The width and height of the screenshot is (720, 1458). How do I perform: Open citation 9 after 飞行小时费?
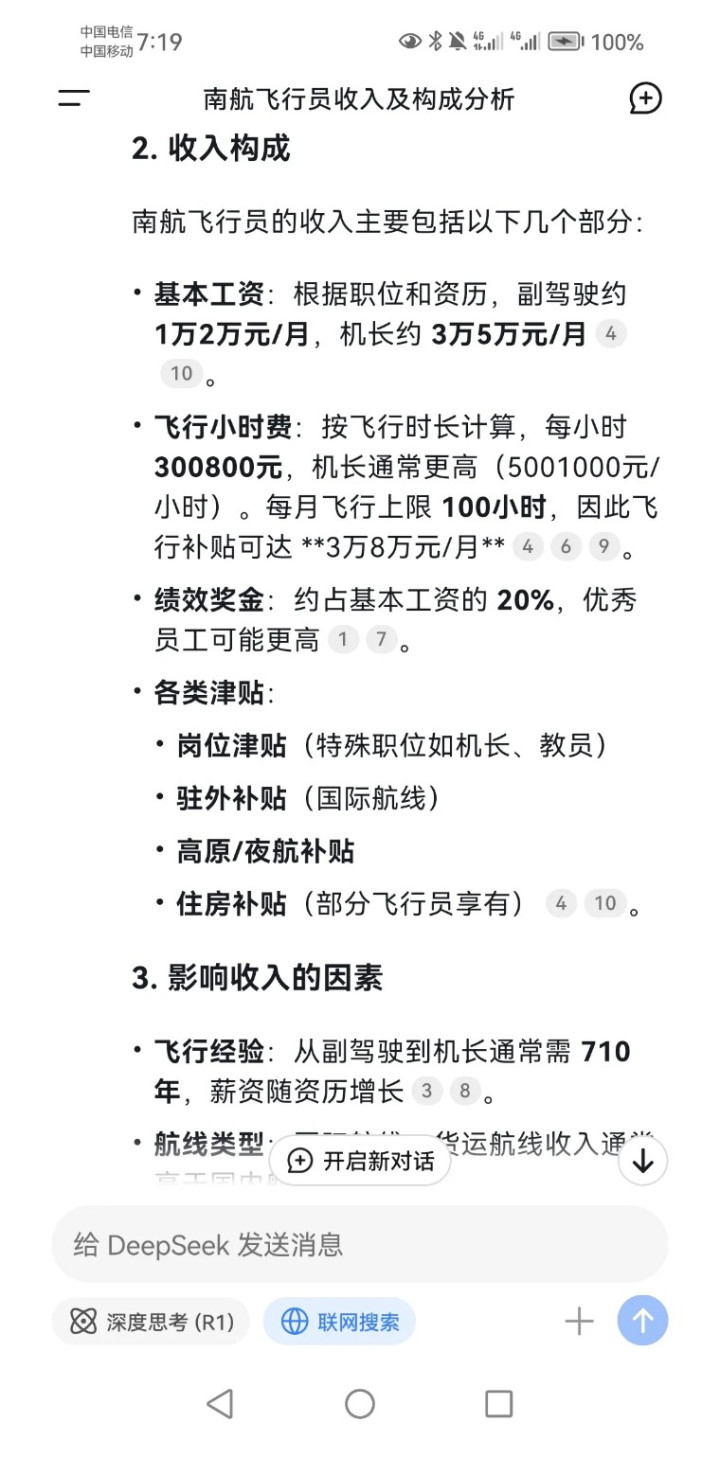click(x=603, y=547)
